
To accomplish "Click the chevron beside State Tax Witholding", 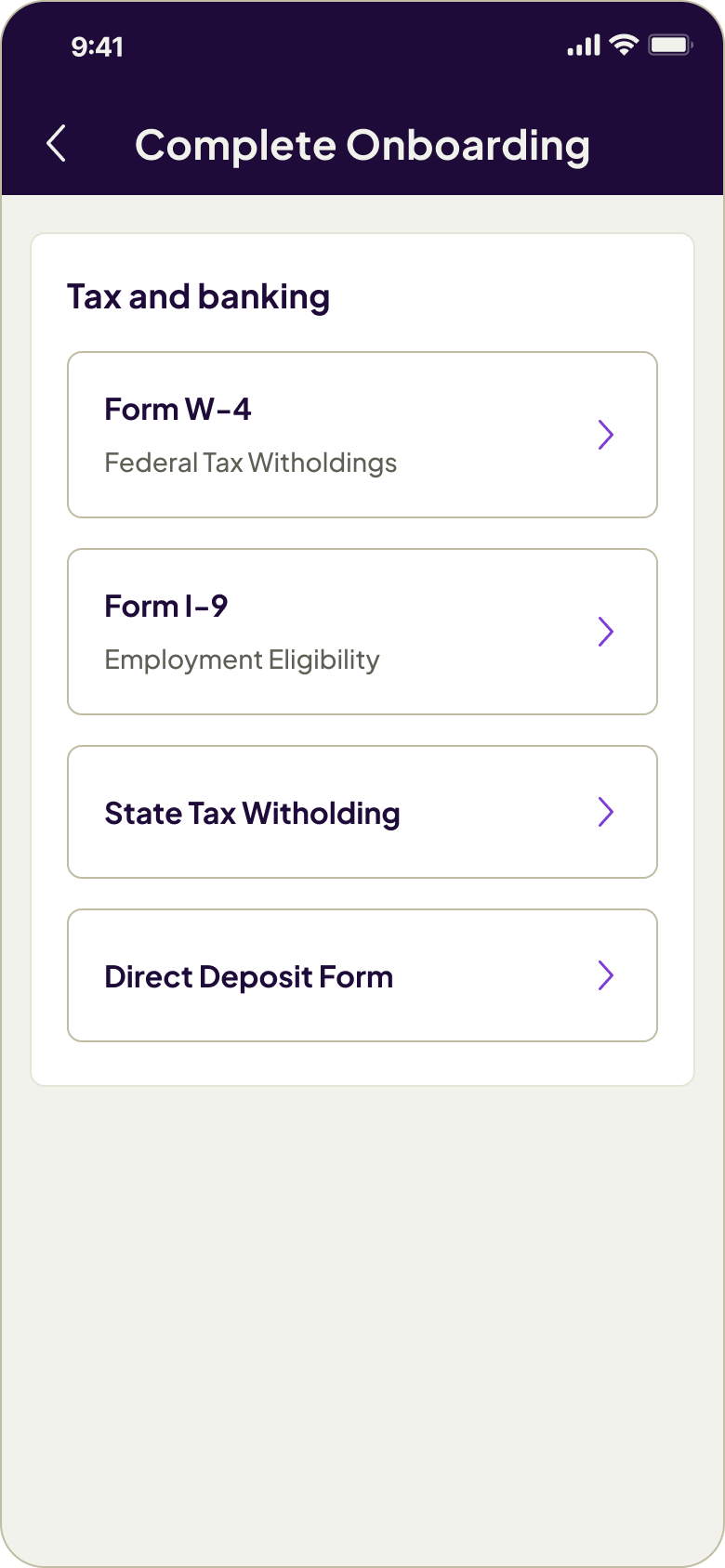I will tap(606, 812).
